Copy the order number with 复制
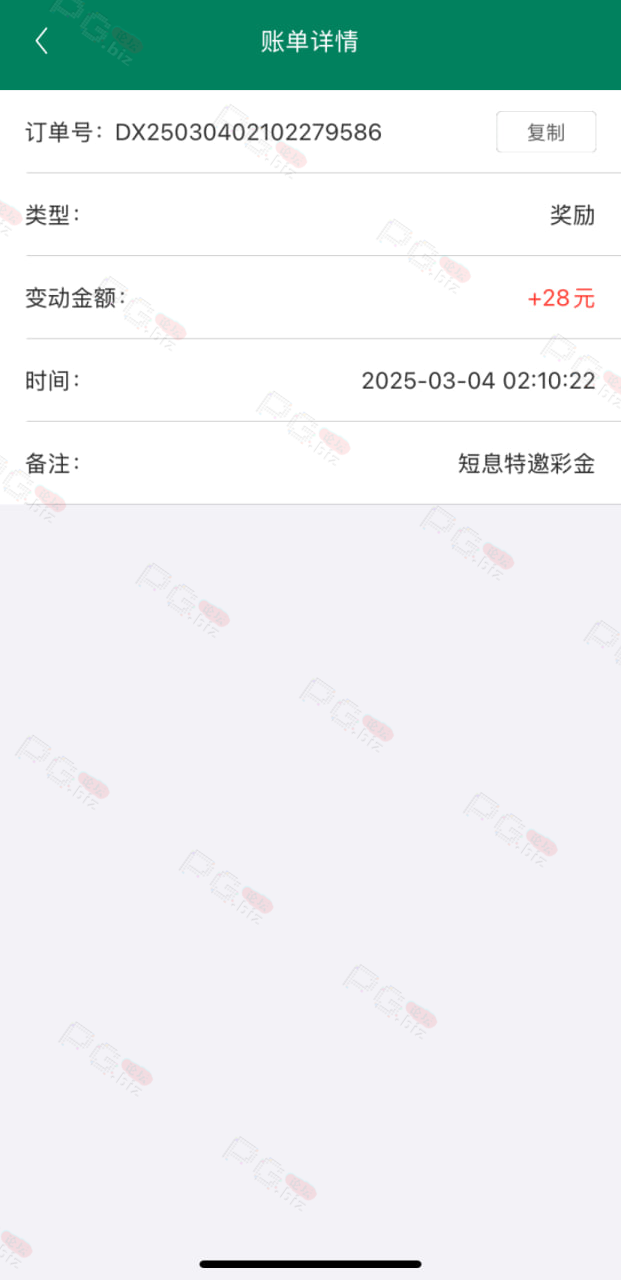 click(x=546, y=132)
